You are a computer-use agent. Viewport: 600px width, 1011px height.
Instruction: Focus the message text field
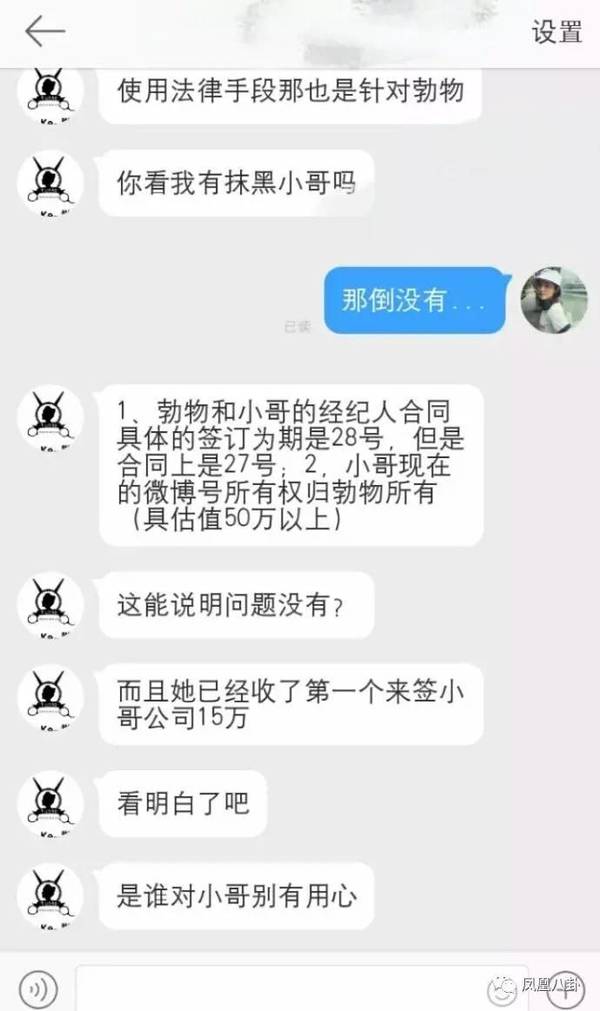[x=270, y=989]
